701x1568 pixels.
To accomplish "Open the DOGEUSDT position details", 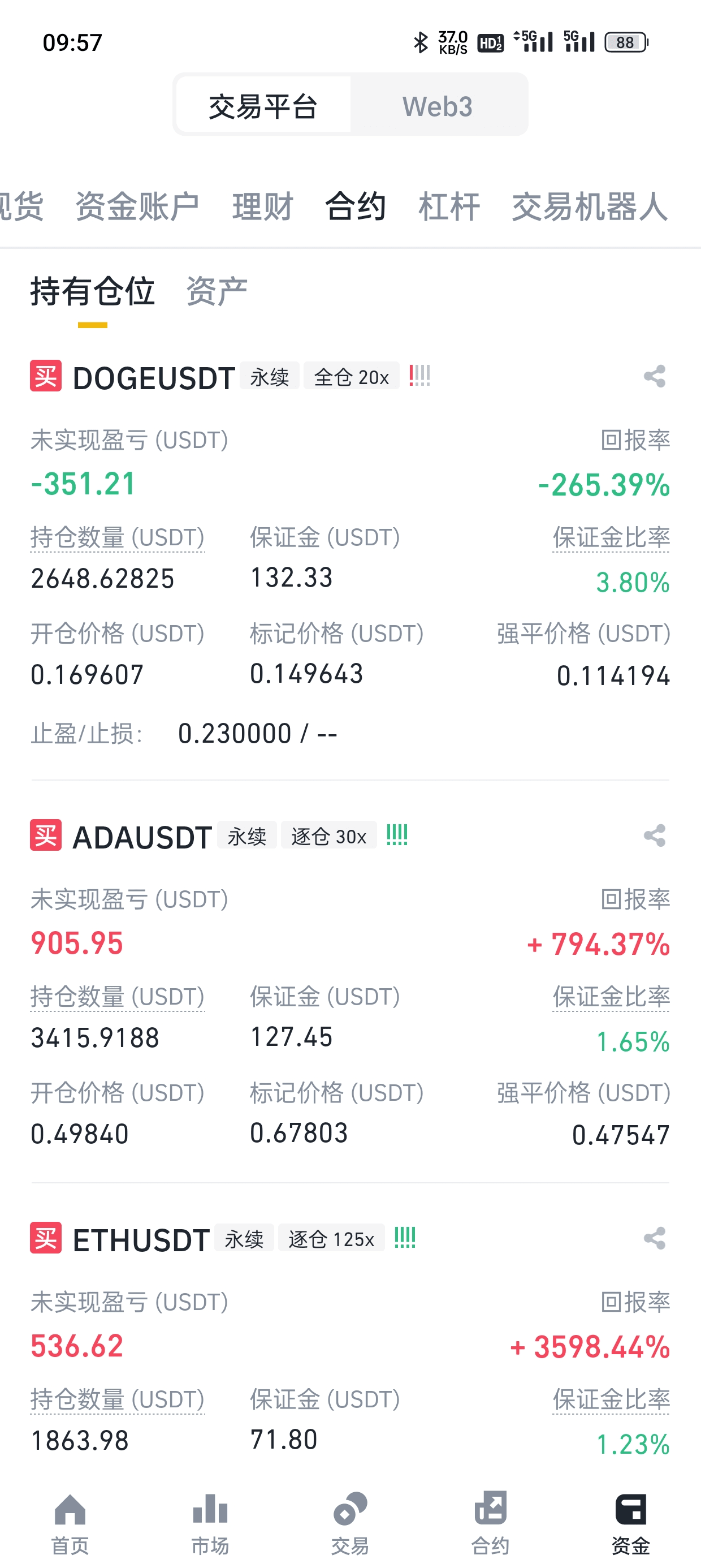I will coord(153,378).
